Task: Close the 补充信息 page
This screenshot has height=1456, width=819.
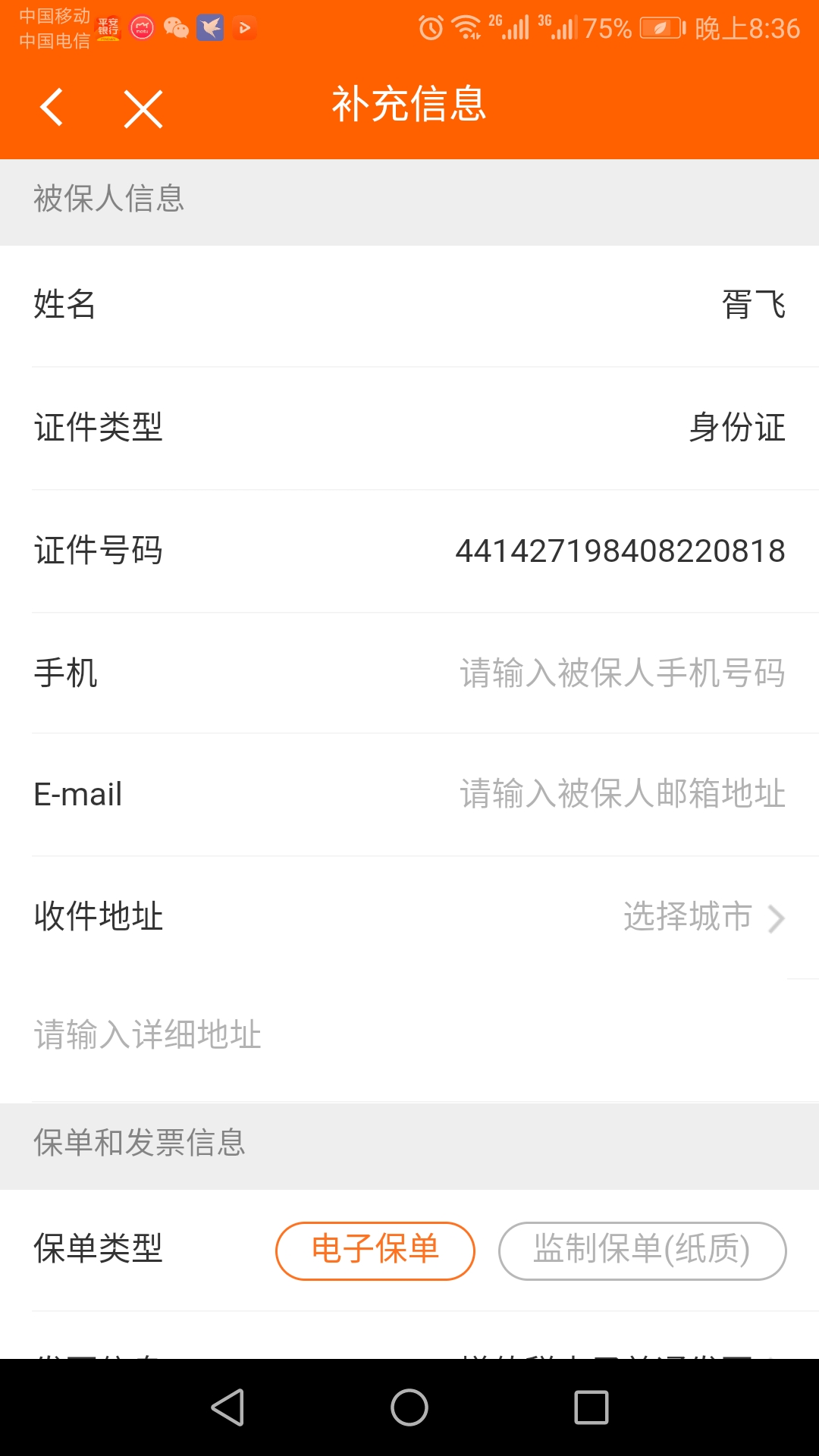Action: tap(143, 108)
